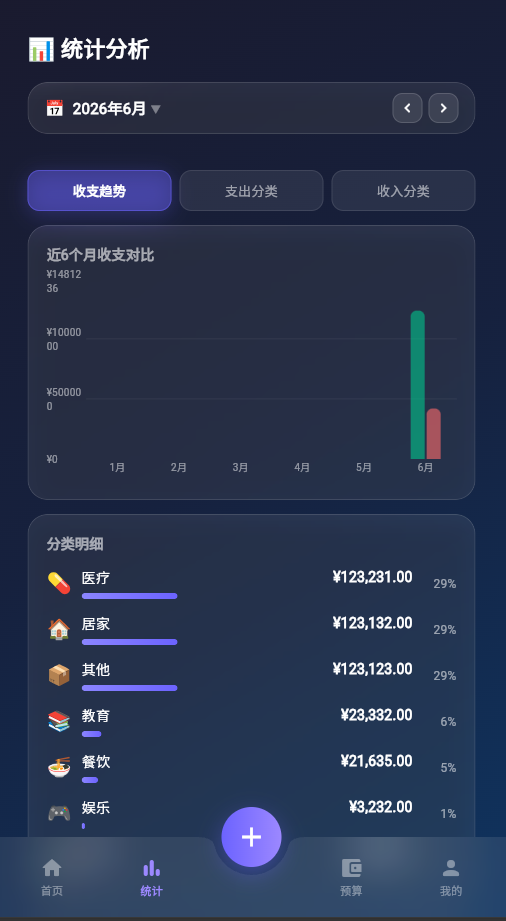Go to the previous month

[407, 108]
